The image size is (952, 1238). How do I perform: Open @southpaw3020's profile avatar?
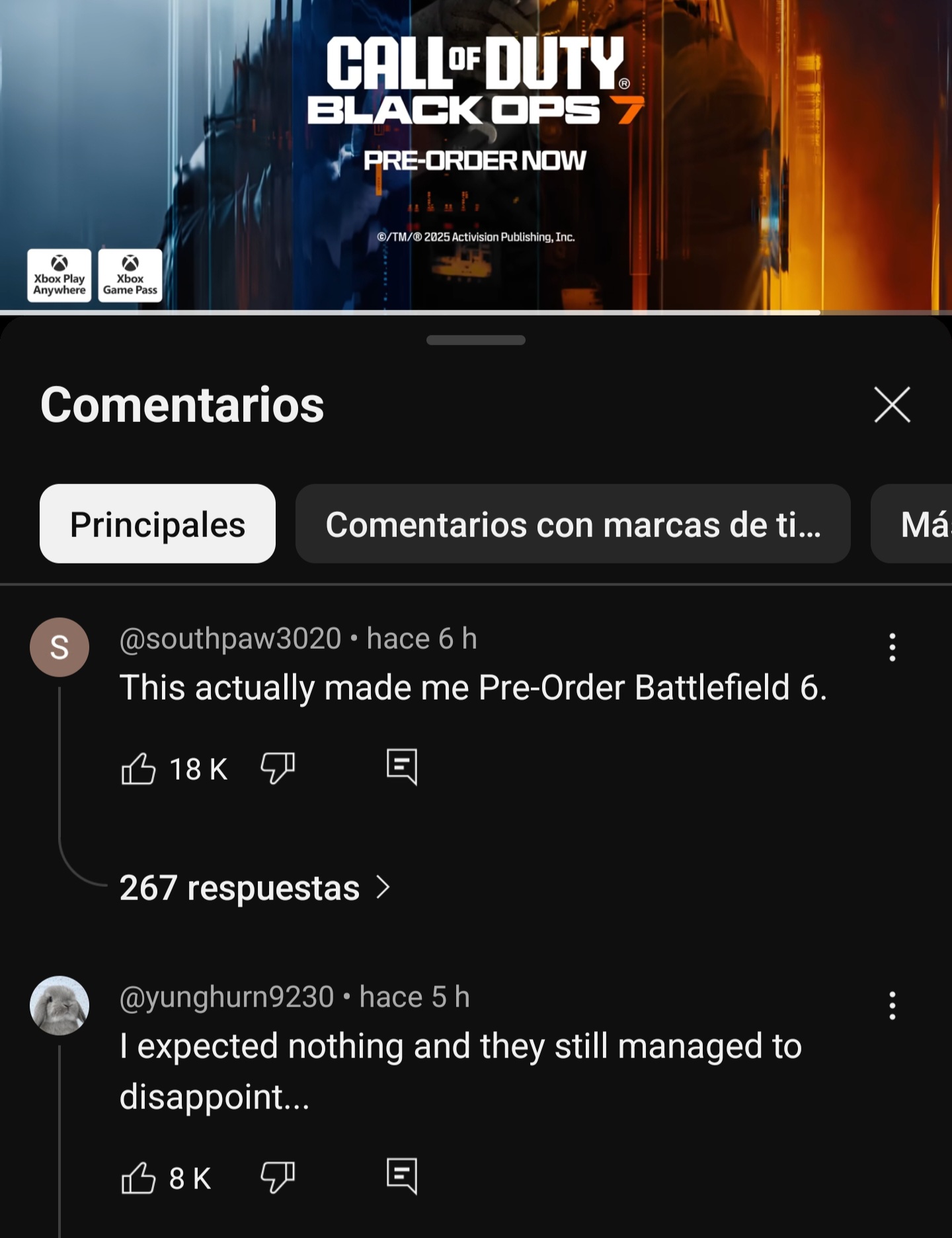[x=59, y=647]
